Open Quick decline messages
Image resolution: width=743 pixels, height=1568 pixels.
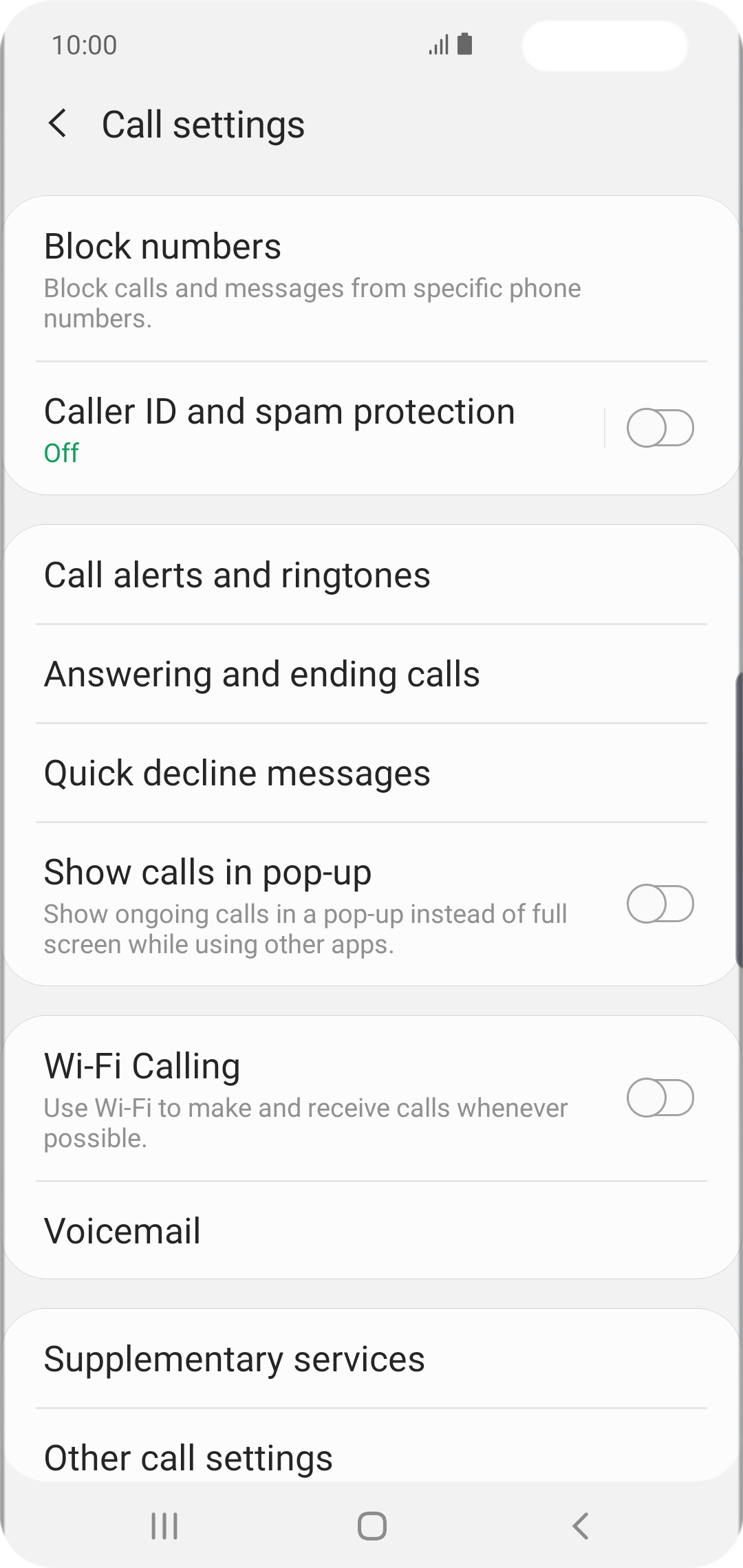click(x=371, y=773)
